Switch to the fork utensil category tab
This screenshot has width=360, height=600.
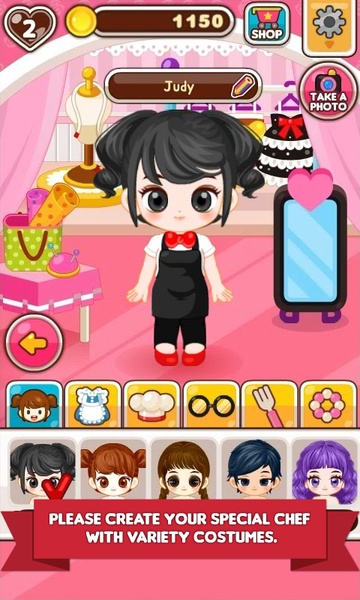[270, 404]
